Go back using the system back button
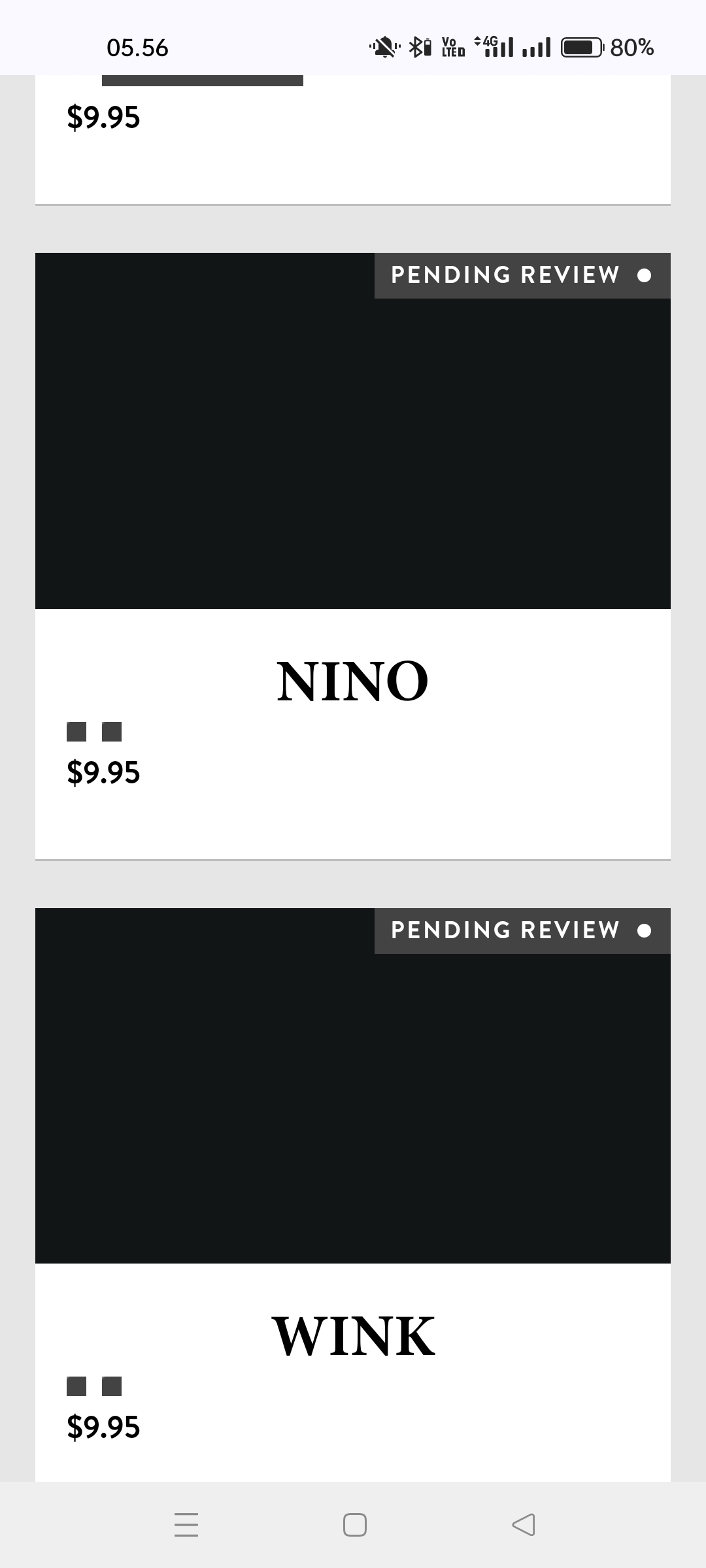Screen dimensions: 706x1568 coord(523,1525)
